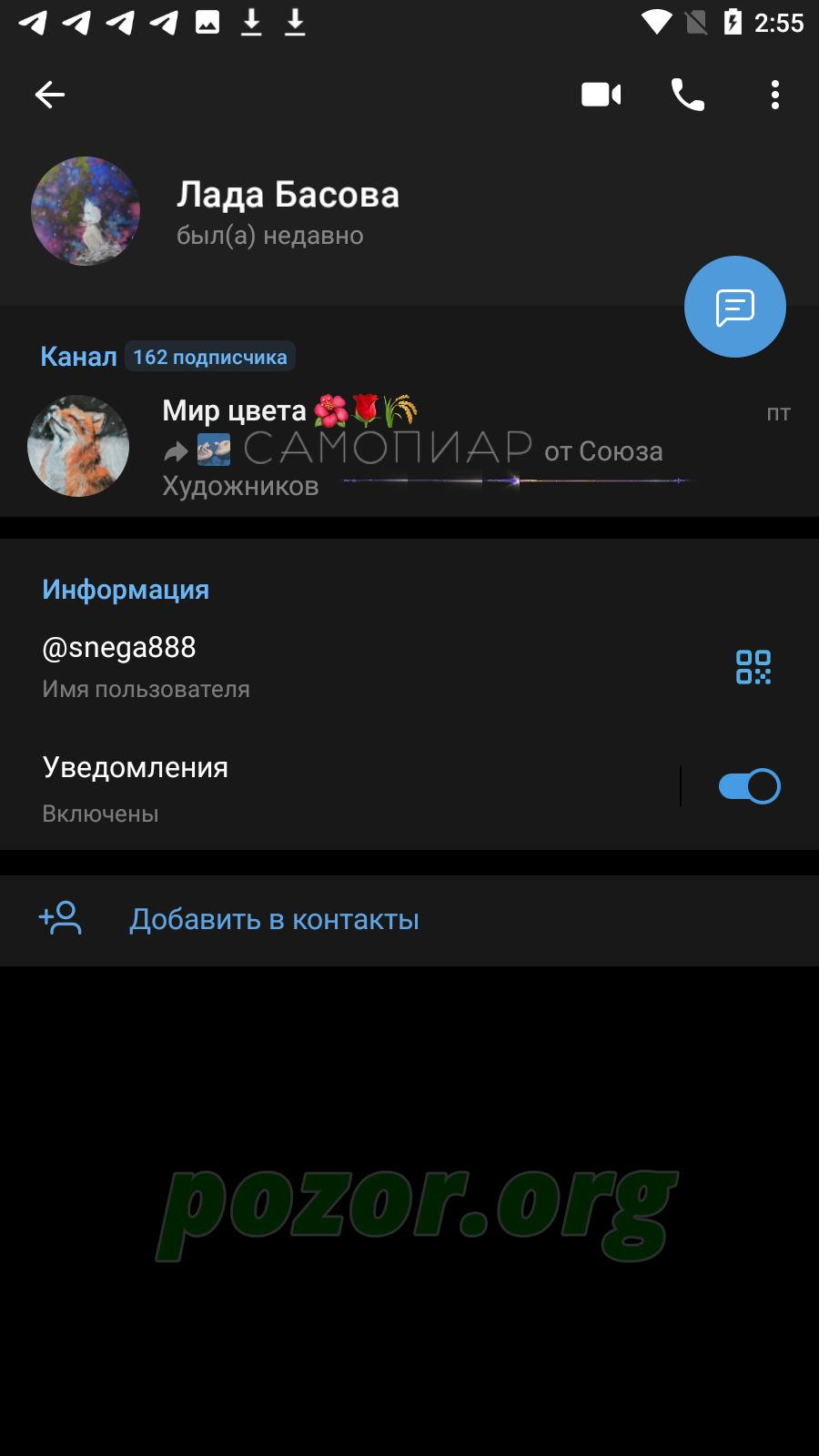Show the QR code for the username

pyautogui.click(x=753, y=667)
